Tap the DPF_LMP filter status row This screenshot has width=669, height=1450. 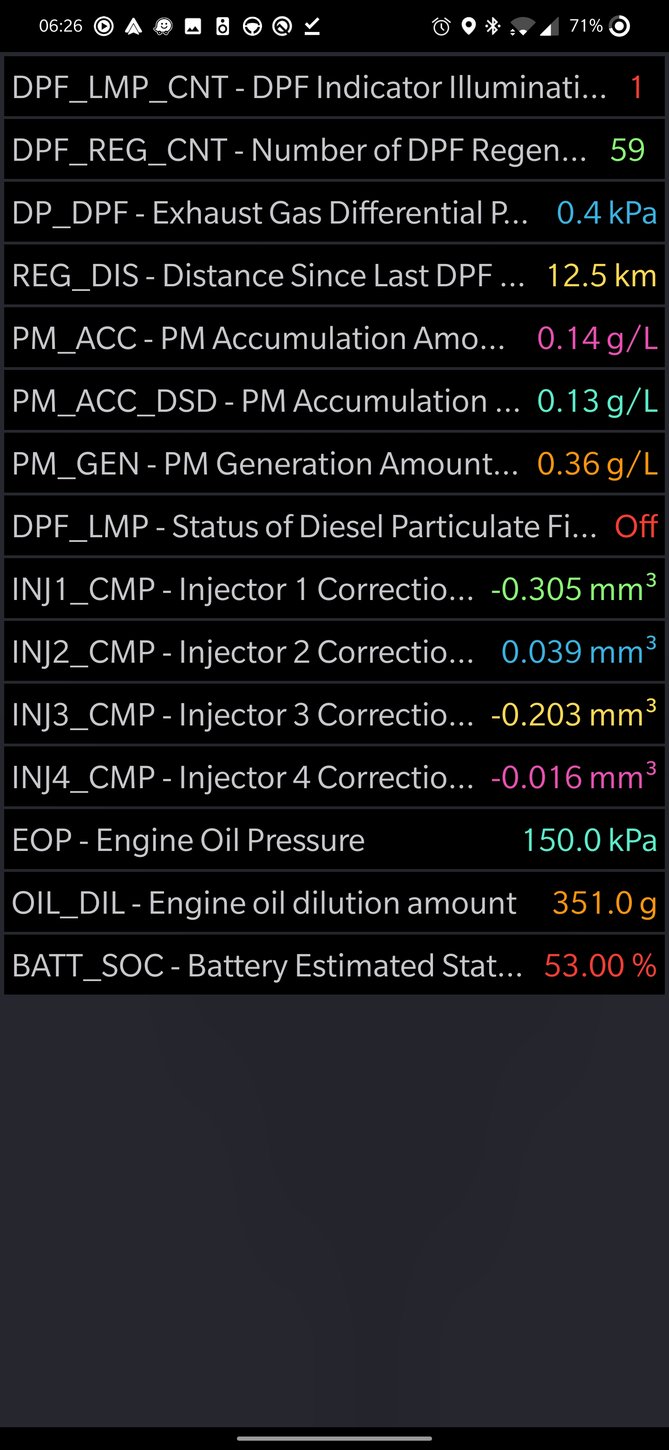(334, 527)
